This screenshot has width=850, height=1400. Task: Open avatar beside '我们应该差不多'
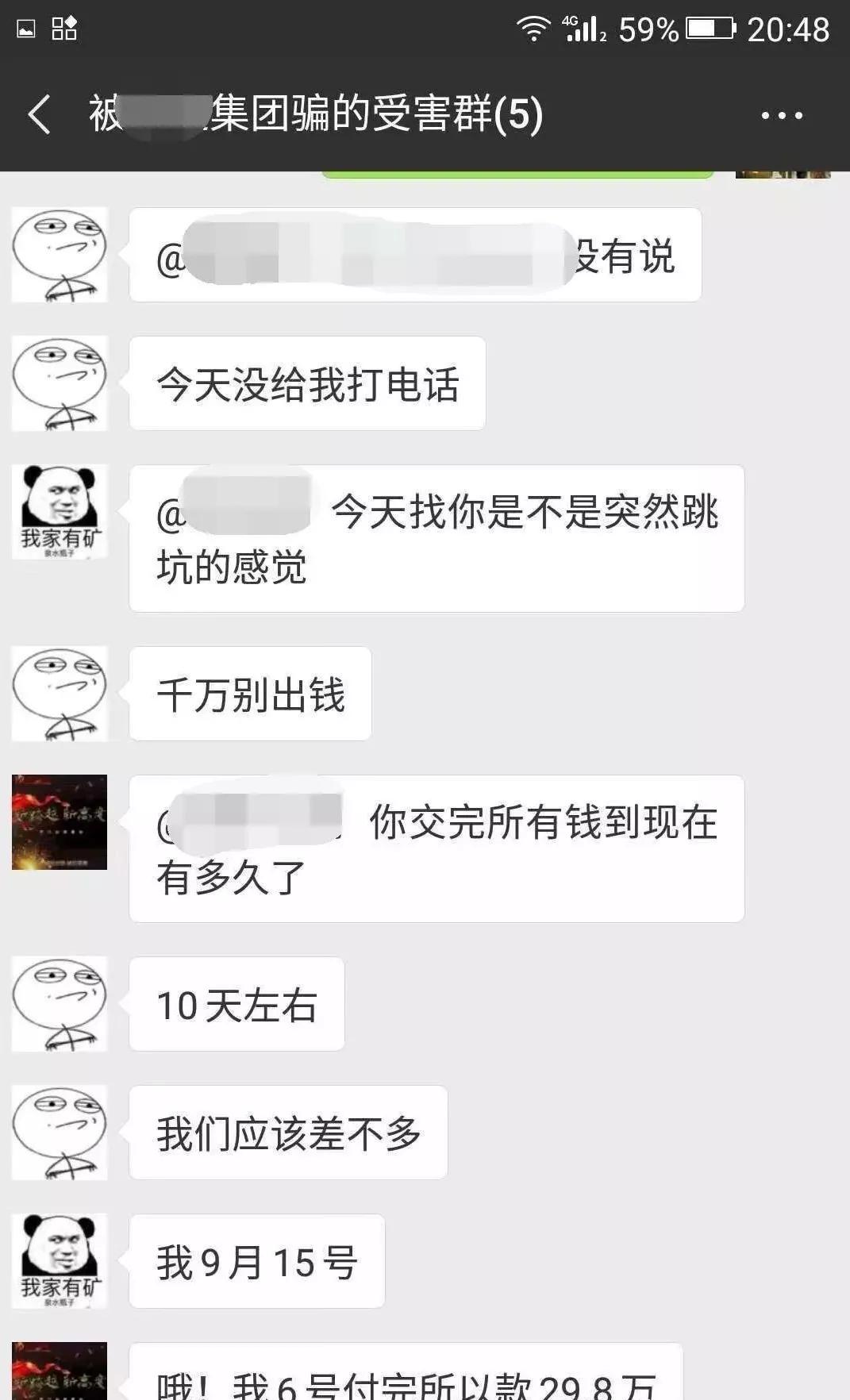60,1133
